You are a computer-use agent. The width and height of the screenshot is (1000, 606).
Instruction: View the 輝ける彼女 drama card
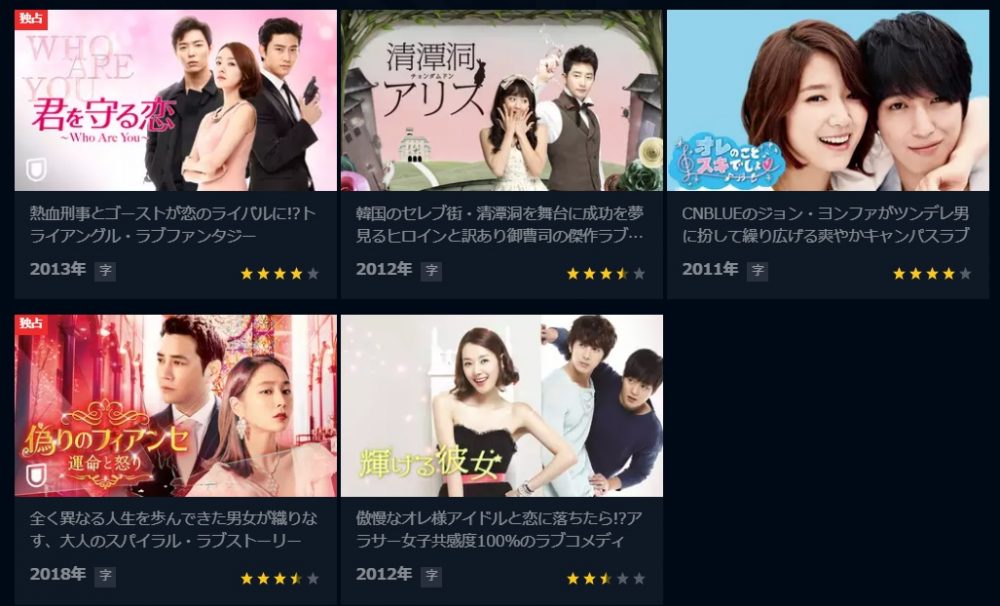(501, 406)
